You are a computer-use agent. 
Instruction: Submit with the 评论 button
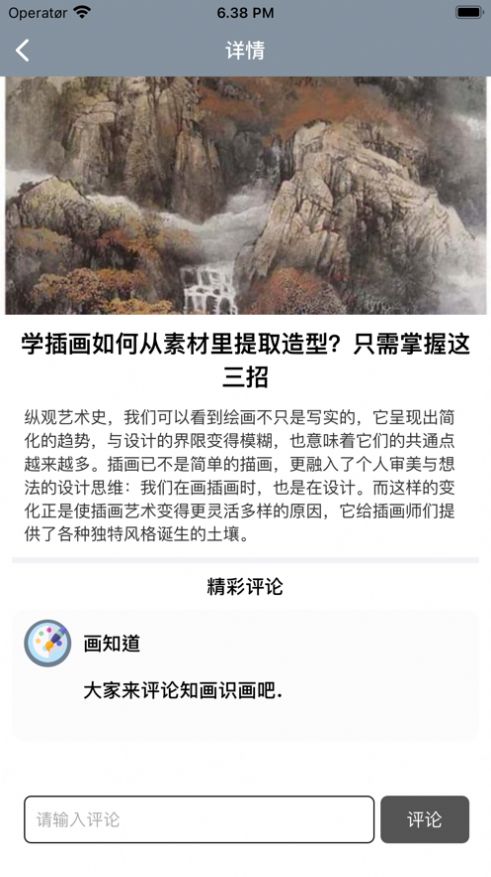point(424,819)
